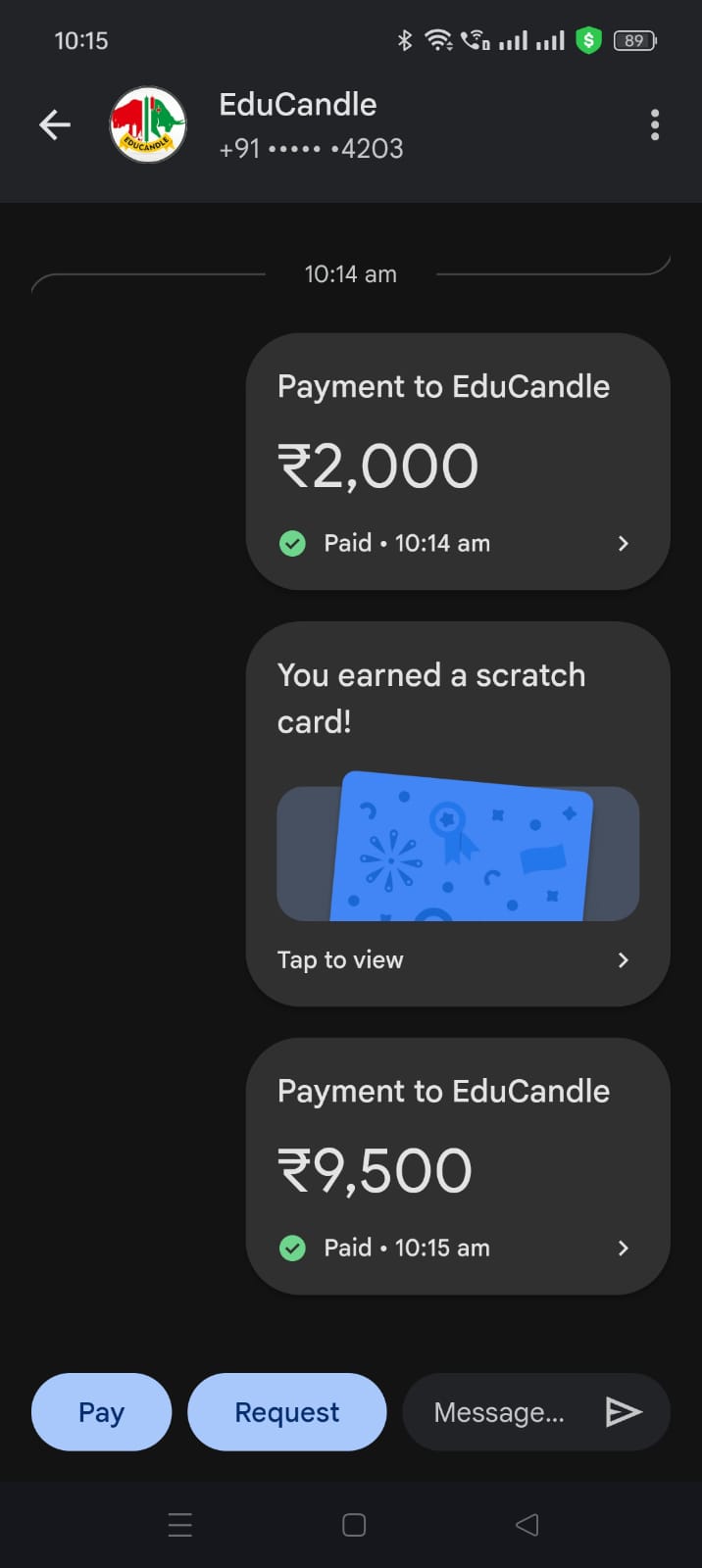The image size is (702, 1568).
Task: Open the three-dot overflow menu
Action: tap(655, 124)
